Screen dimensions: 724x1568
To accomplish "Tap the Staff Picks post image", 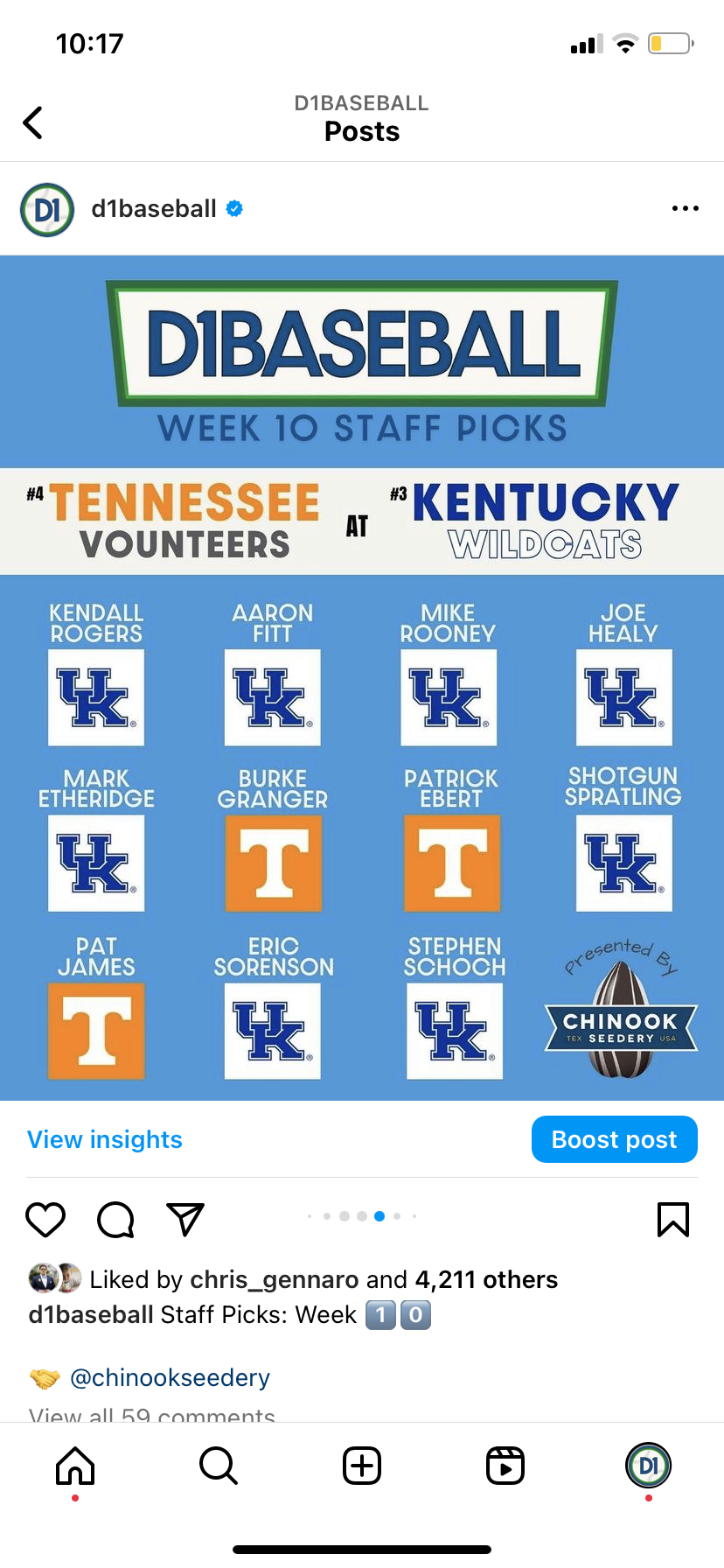I will [x=362, y=677].
